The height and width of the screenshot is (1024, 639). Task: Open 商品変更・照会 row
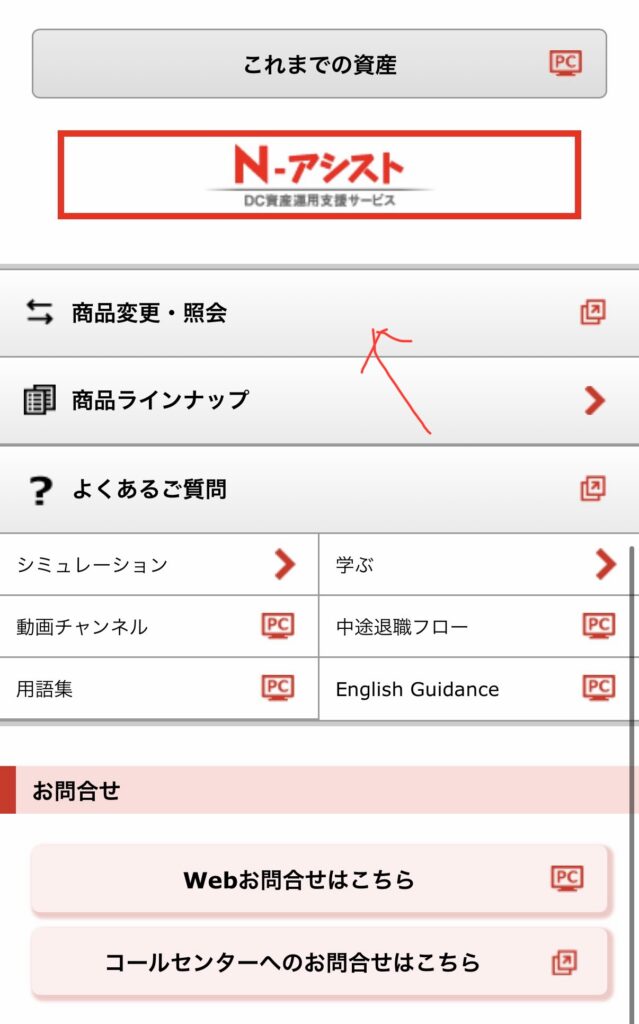[319, 313]
